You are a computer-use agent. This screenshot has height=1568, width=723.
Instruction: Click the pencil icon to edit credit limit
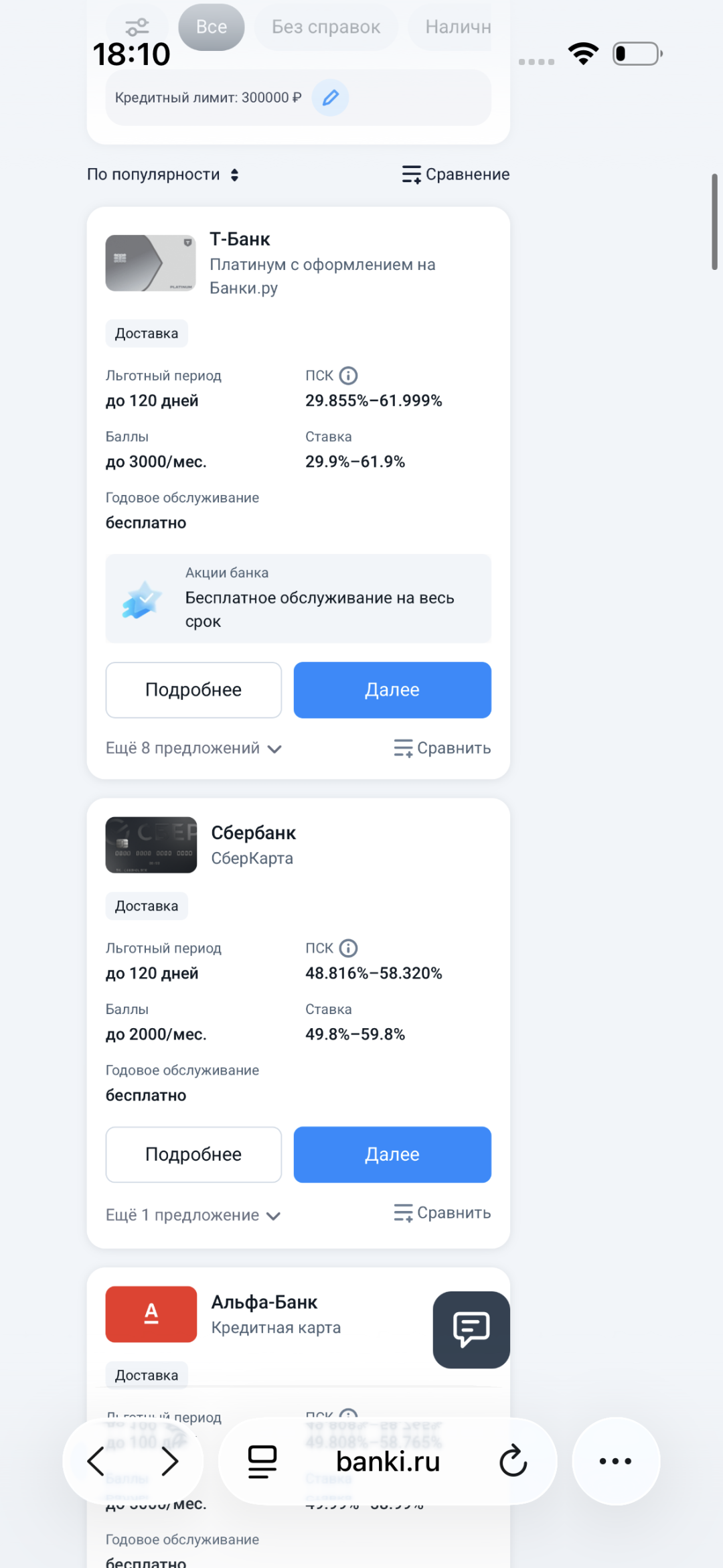point(329,98)
